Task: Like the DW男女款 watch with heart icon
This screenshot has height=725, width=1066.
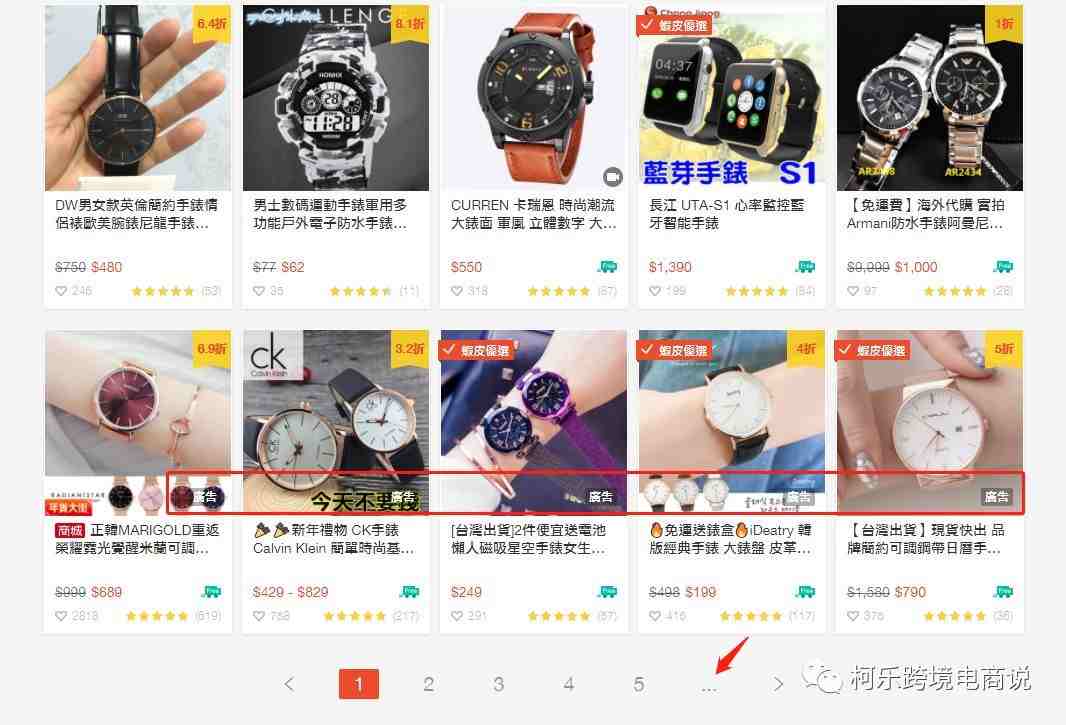Action: (x=62, y=291)
